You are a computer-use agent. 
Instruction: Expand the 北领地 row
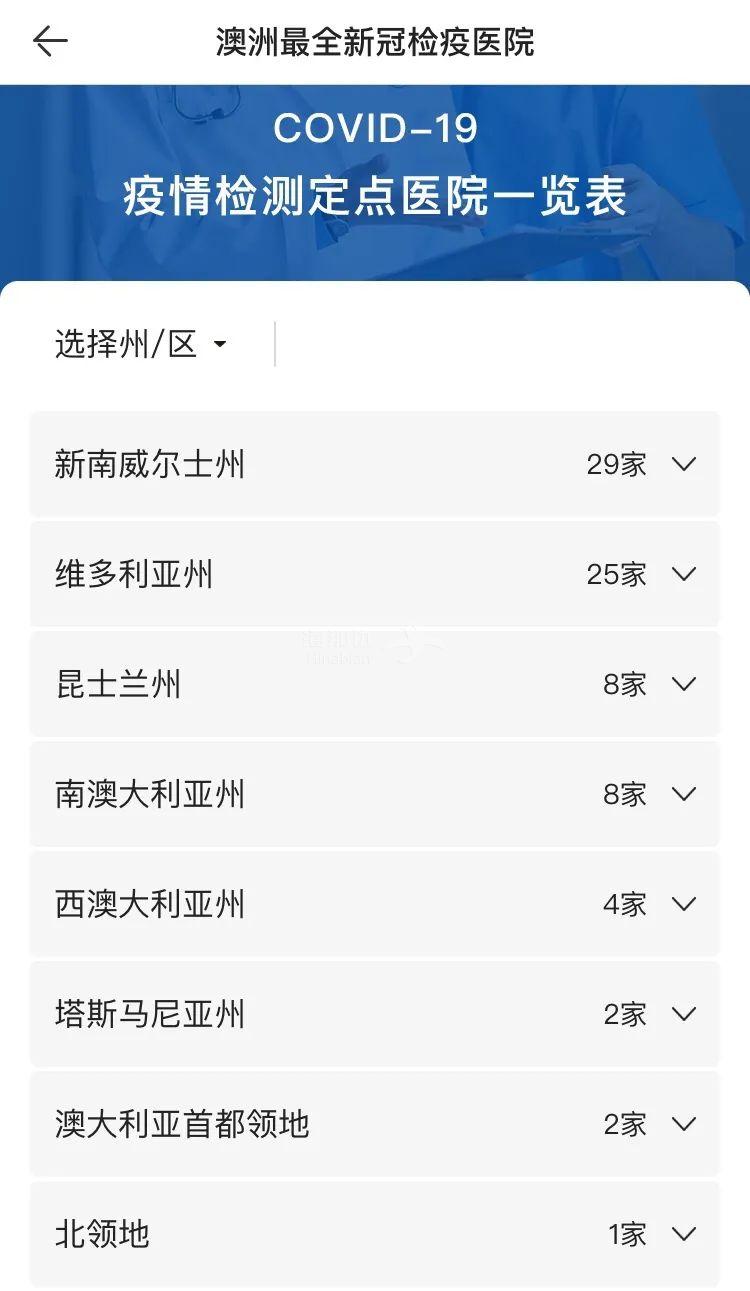(683, 1234)
